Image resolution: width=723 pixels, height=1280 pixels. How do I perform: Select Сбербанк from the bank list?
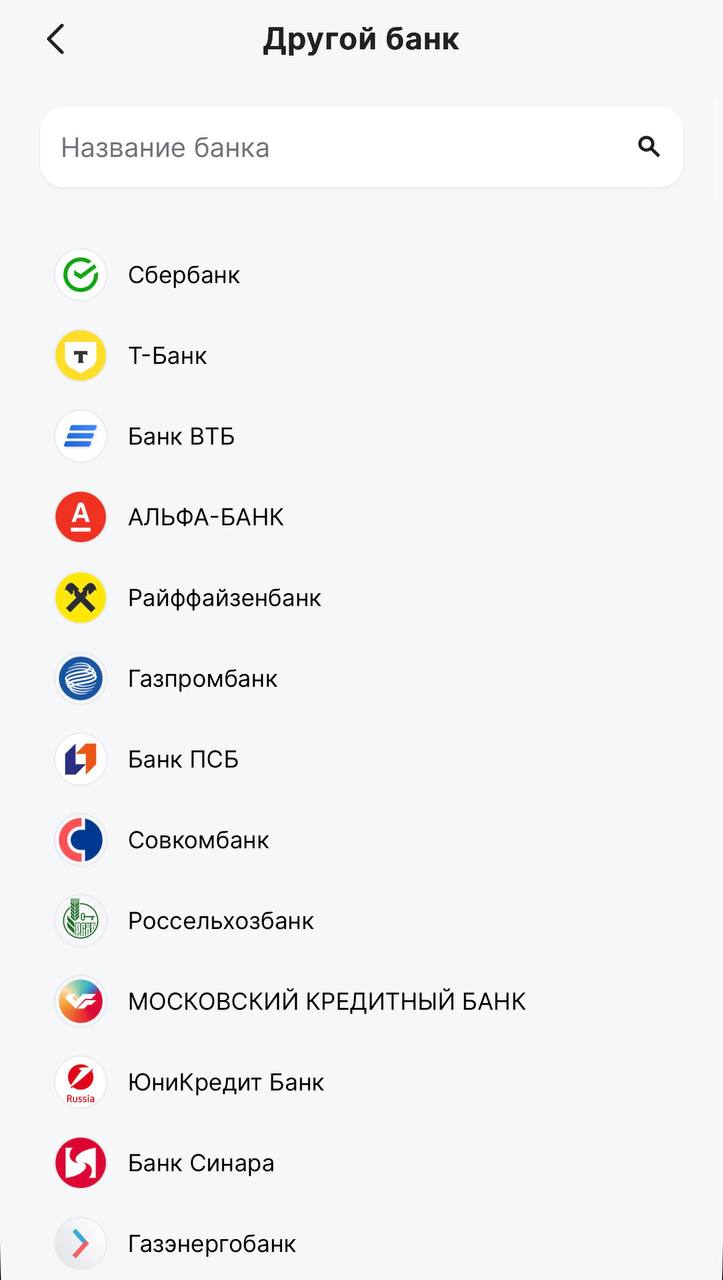184,275
